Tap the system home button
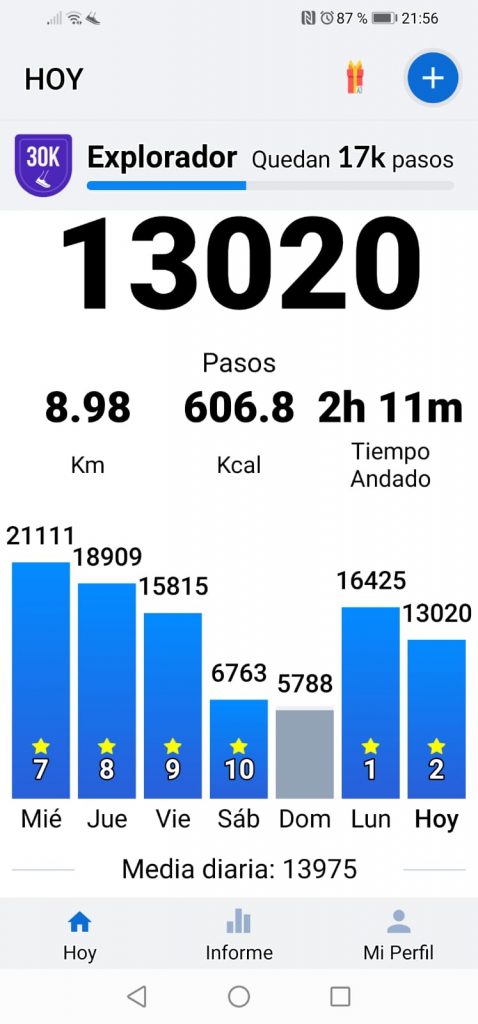This screenshot has height=1024, width=478. point(239,996)
